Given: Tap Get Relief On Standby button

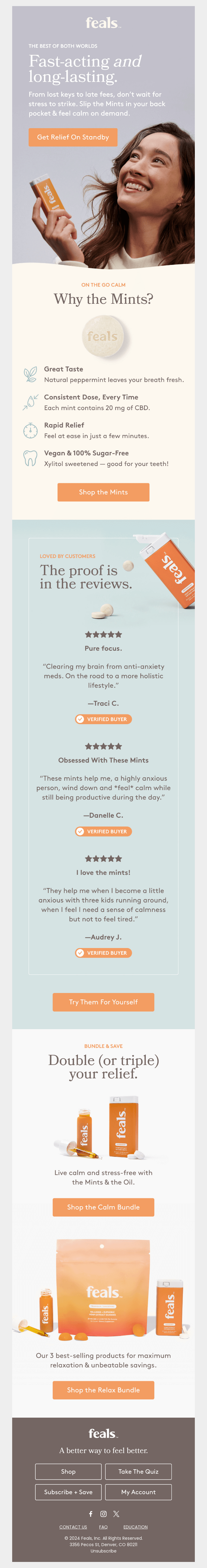Looking at the screenshot, I should [73, 137].
